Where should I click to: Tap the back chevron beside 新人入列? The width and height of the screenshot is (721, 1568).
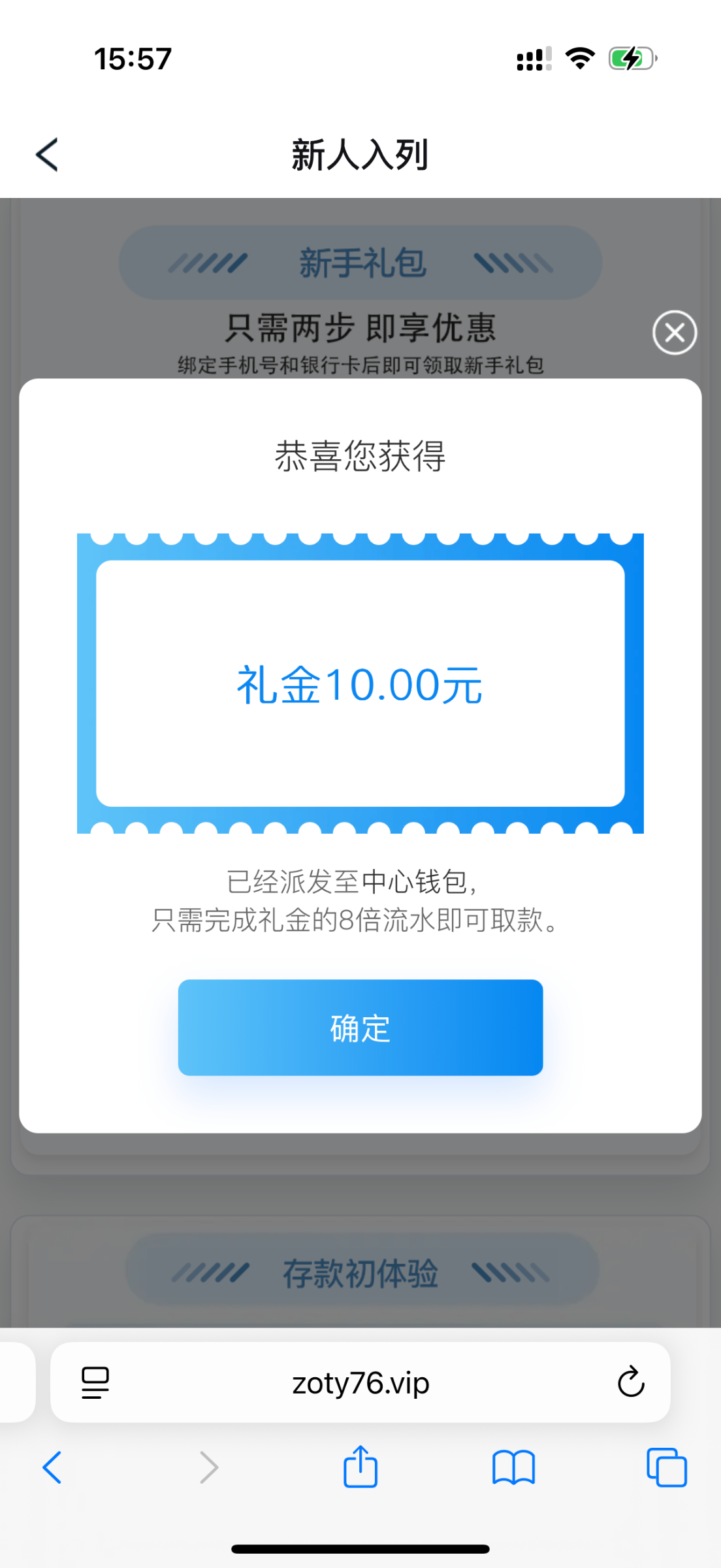(x=45, y=155)
